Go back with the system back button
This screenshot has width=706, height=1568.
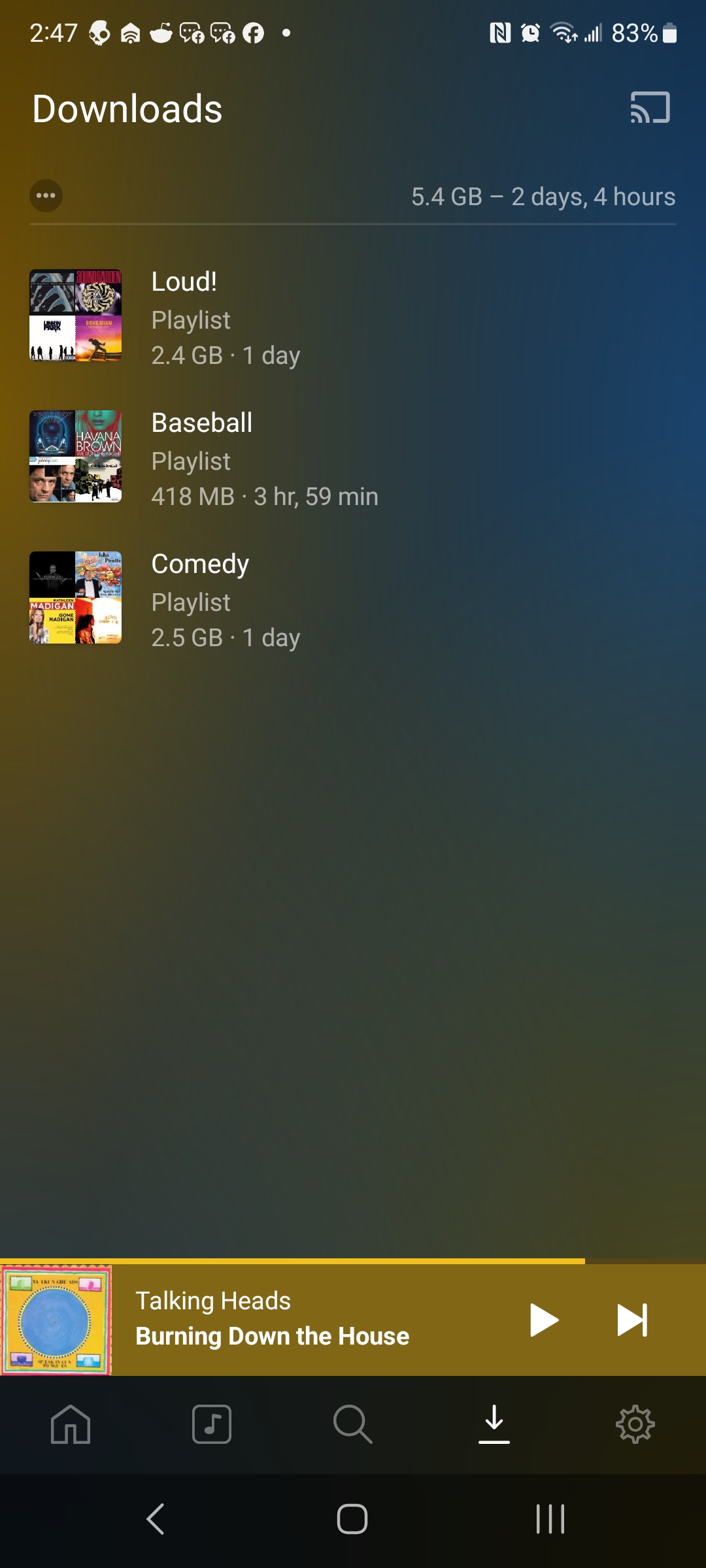point(156,1519)
